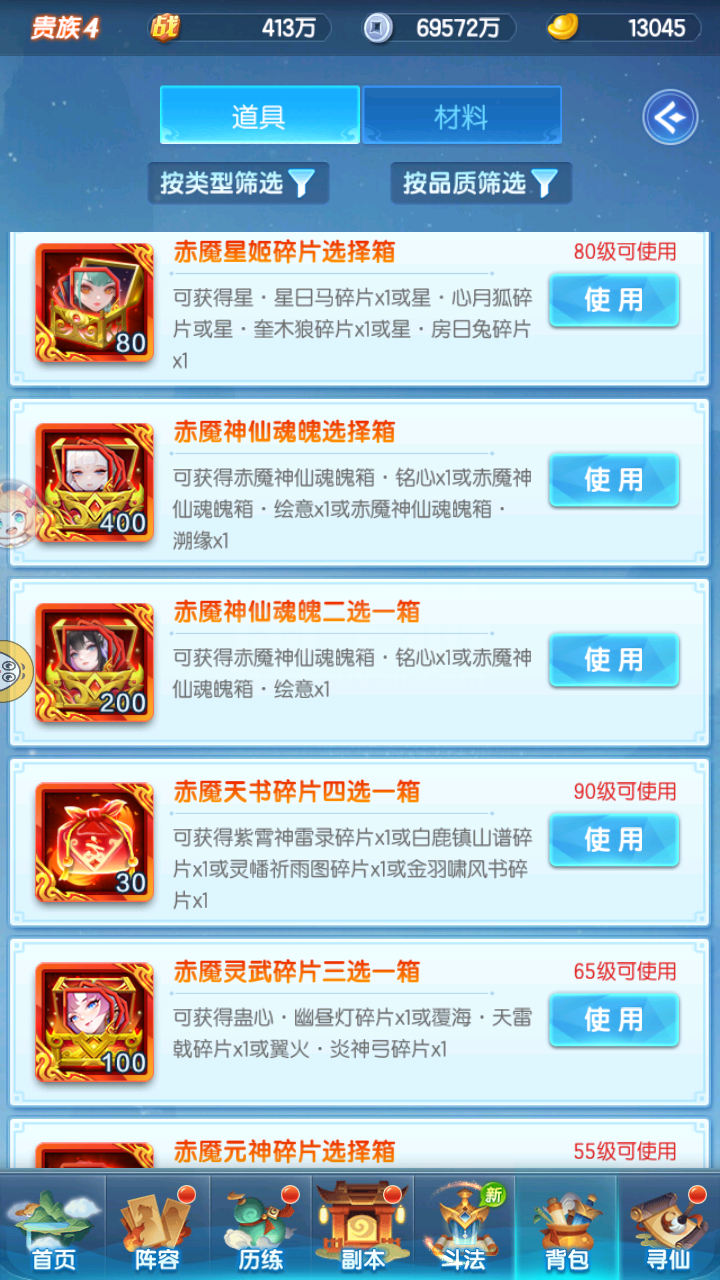The height and width of the screenshot is (1280, 720).
Task: Use the 赤魔灵武碎片三选一箱 item
Action: pos(614,1020)
